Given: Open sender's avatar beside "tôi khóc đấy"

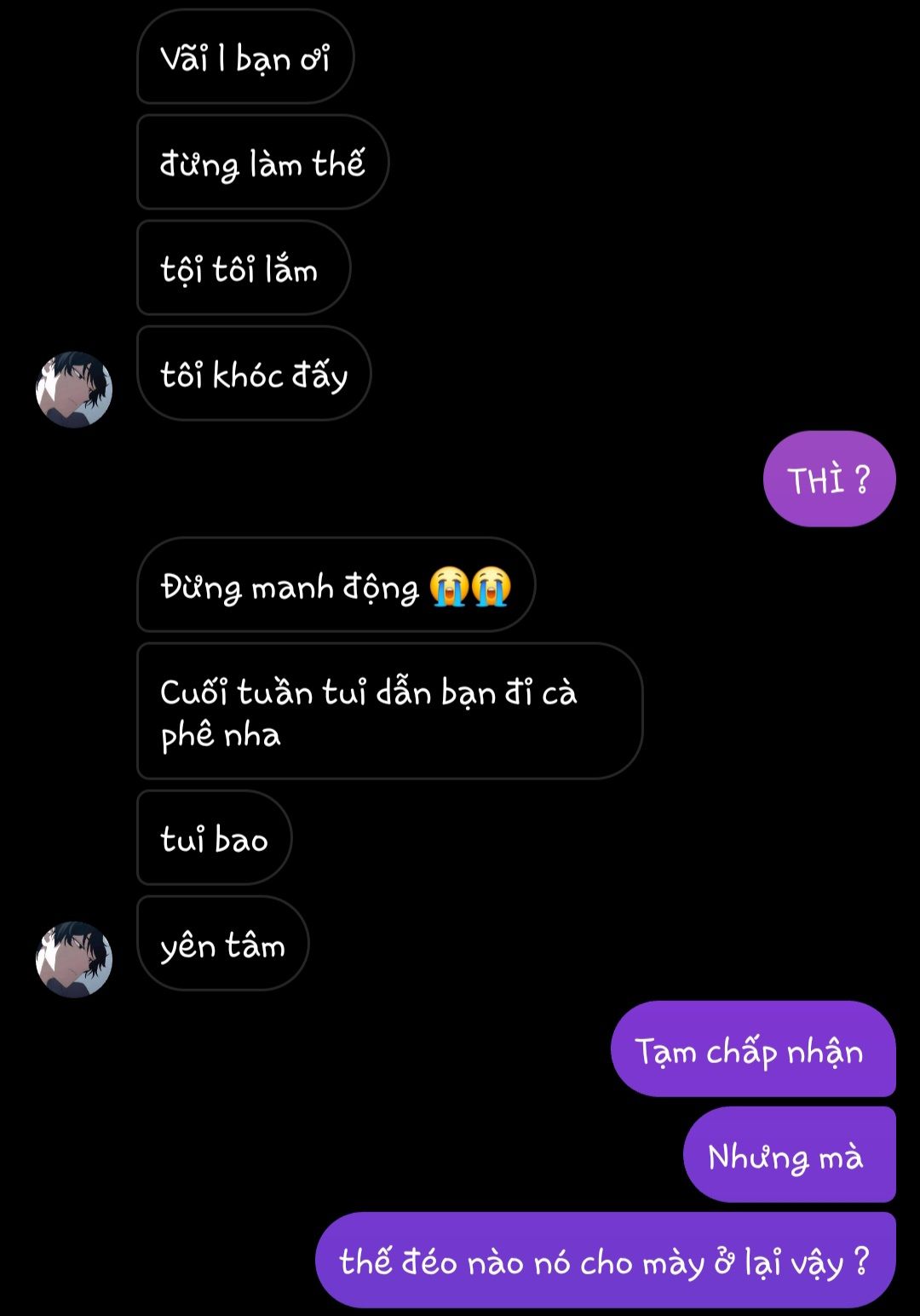Looking at the screenshot, I should [74, 389].
